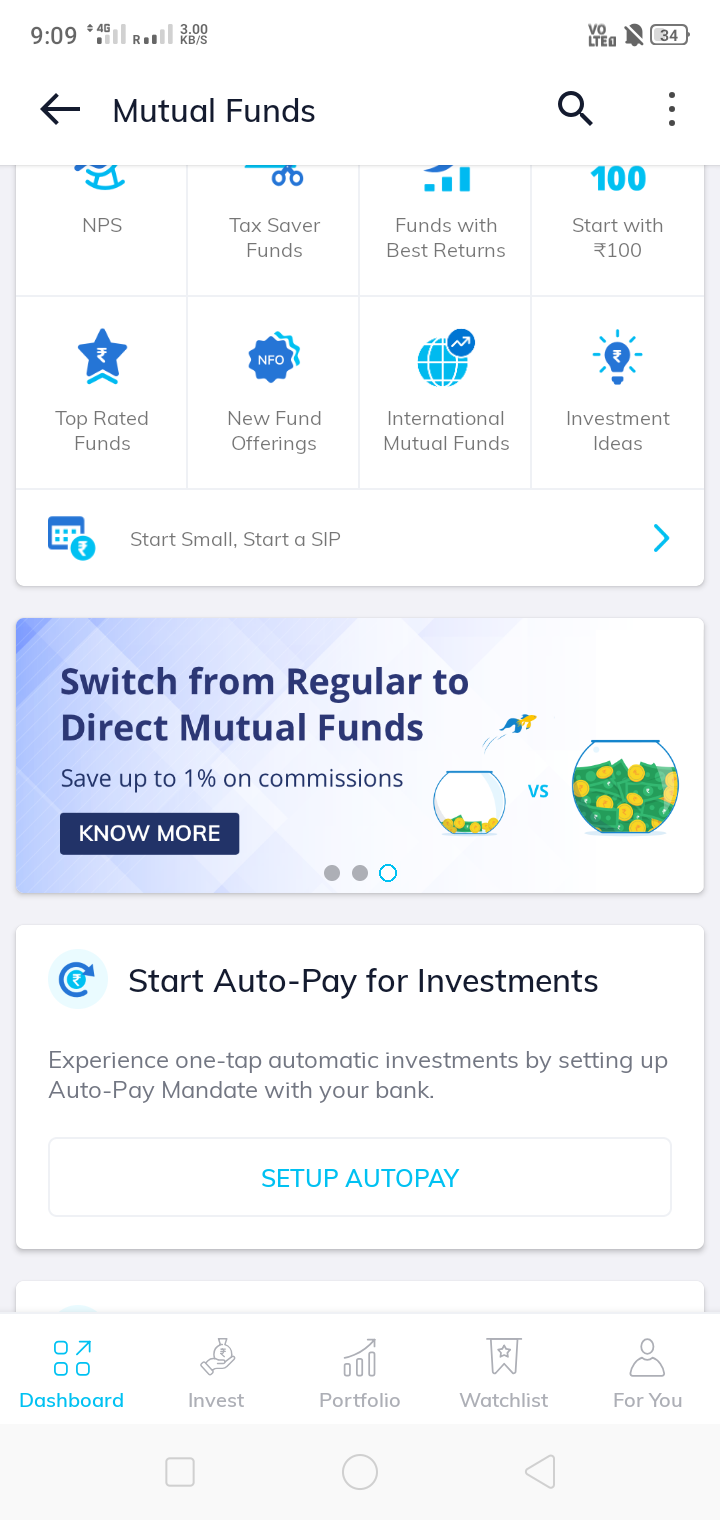
Task: Tap the KNOW MORE banner button
Action: [x=149, y=834]
